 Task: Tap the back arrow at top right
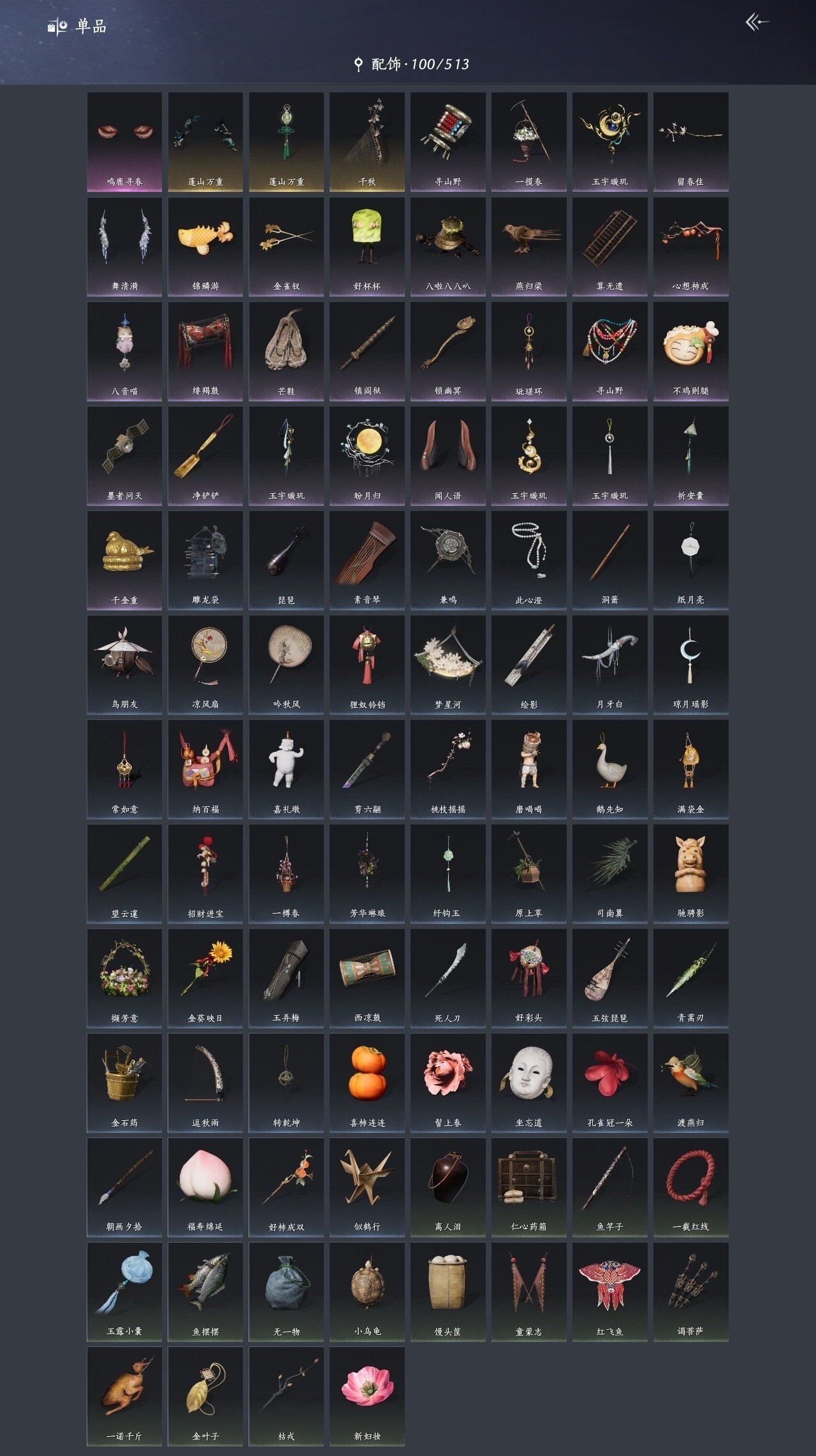[757, 23]
